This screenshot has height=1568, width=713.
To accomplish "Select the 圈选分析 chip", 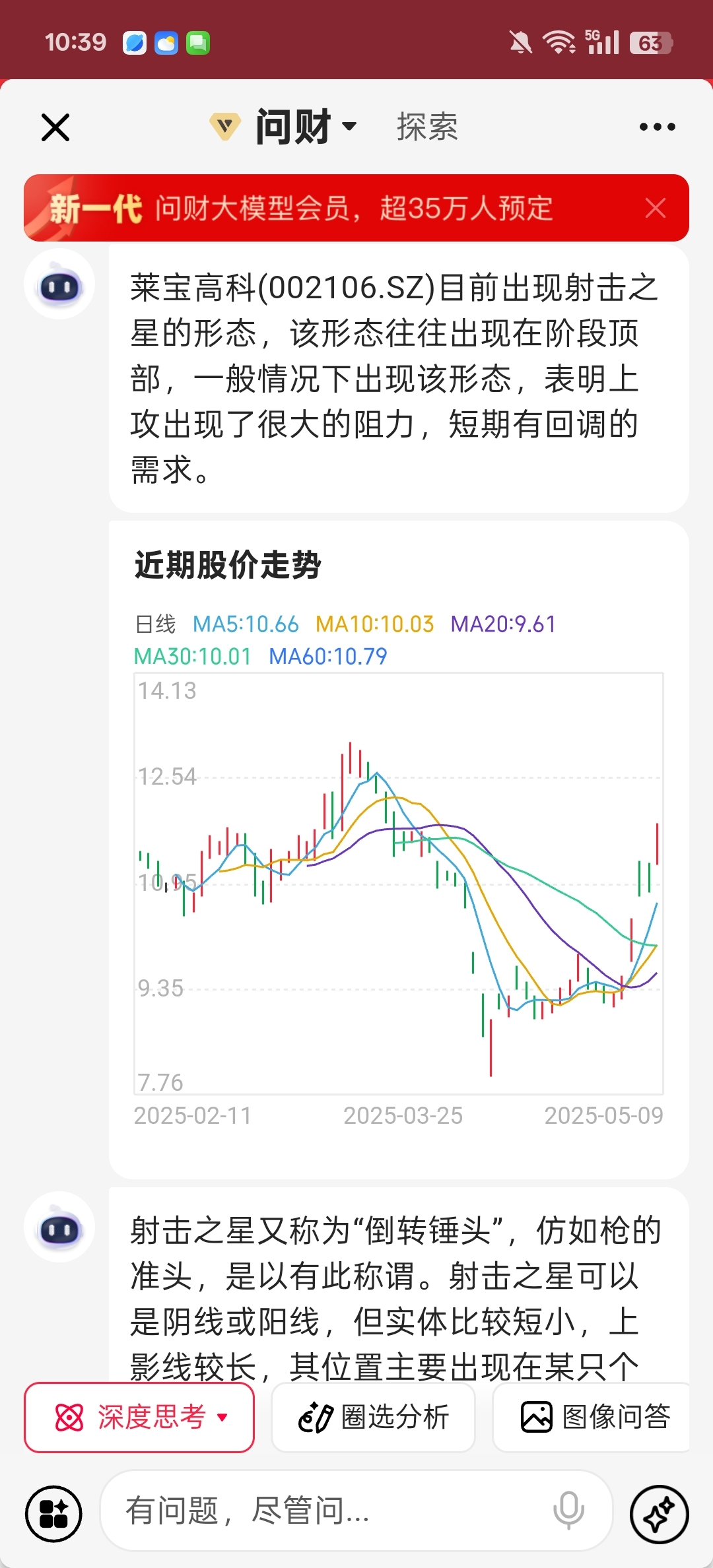I will tap(374, 1418).
